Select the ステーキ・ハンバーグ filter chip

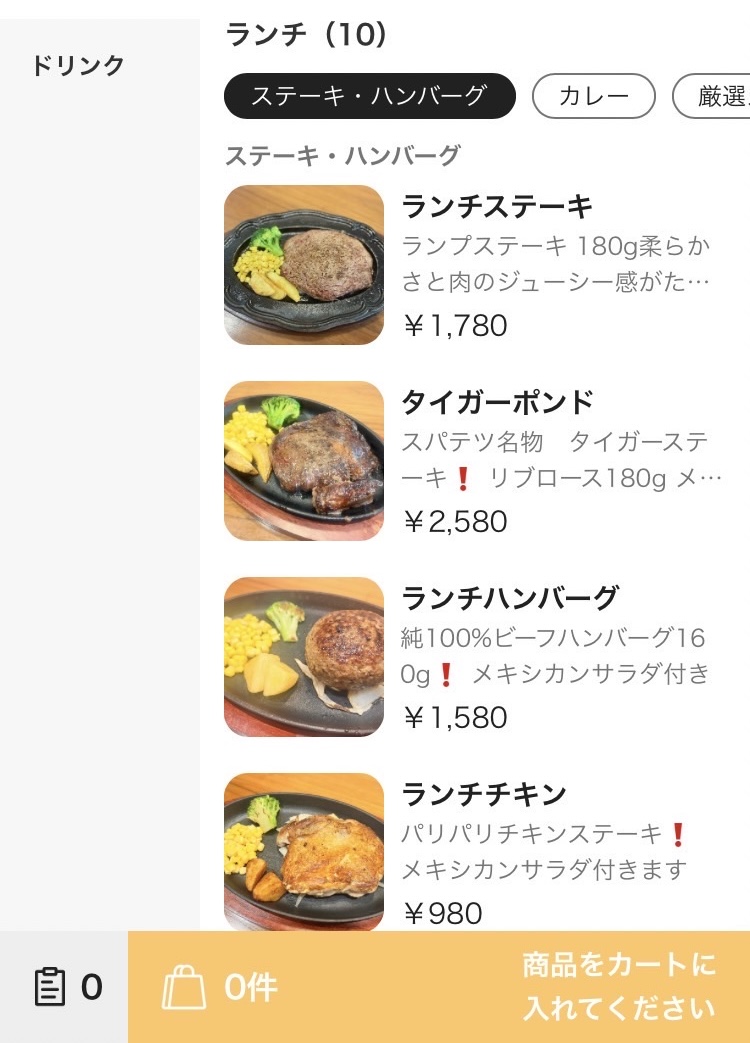369,97
